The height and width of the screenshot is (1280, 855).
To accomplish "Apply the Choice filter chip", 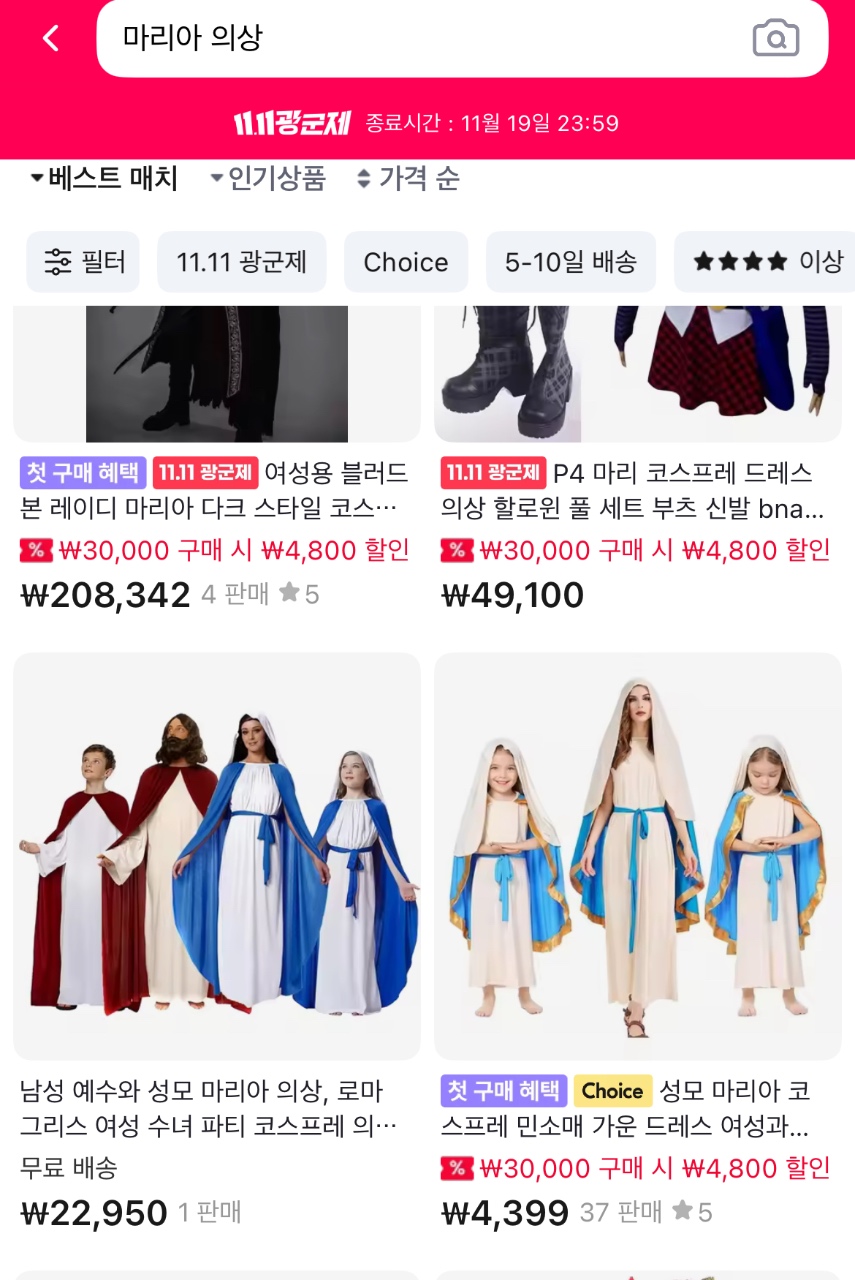I will 406,262.
